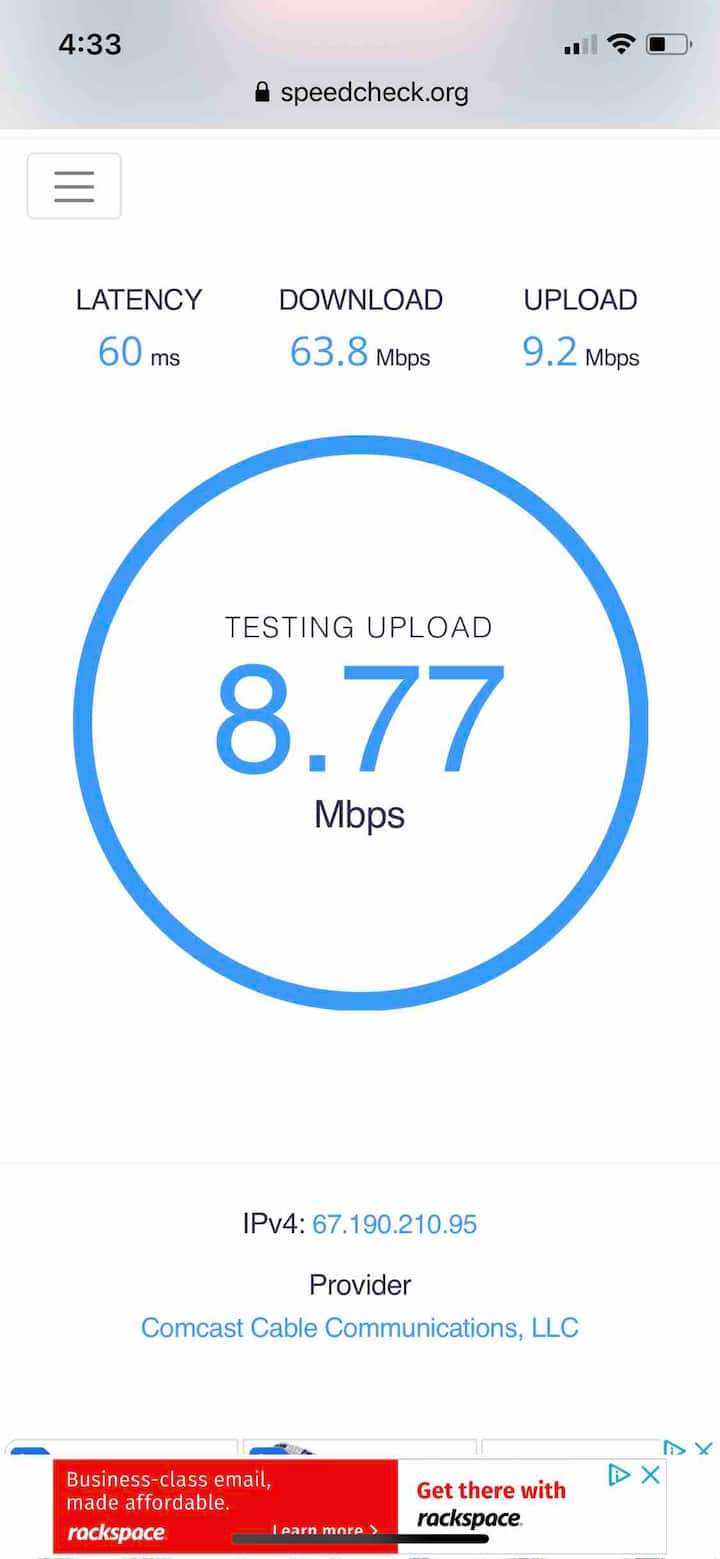
Task: Tap the speedcheck.org address bar
Action: click(x=360, y=93)
